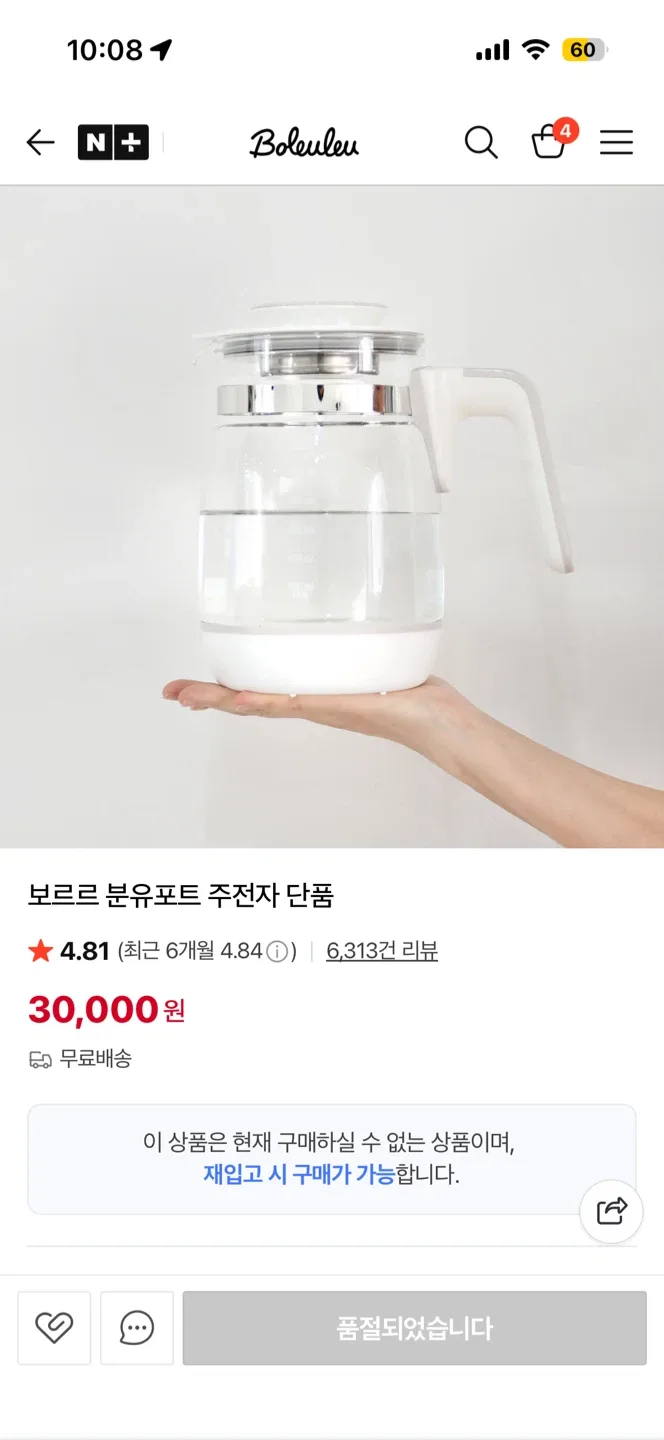This screenshot has height=1440, width=664.
Task: Open the 6,313건 리뷰 reviews link
Action: [x=382, y=951]
